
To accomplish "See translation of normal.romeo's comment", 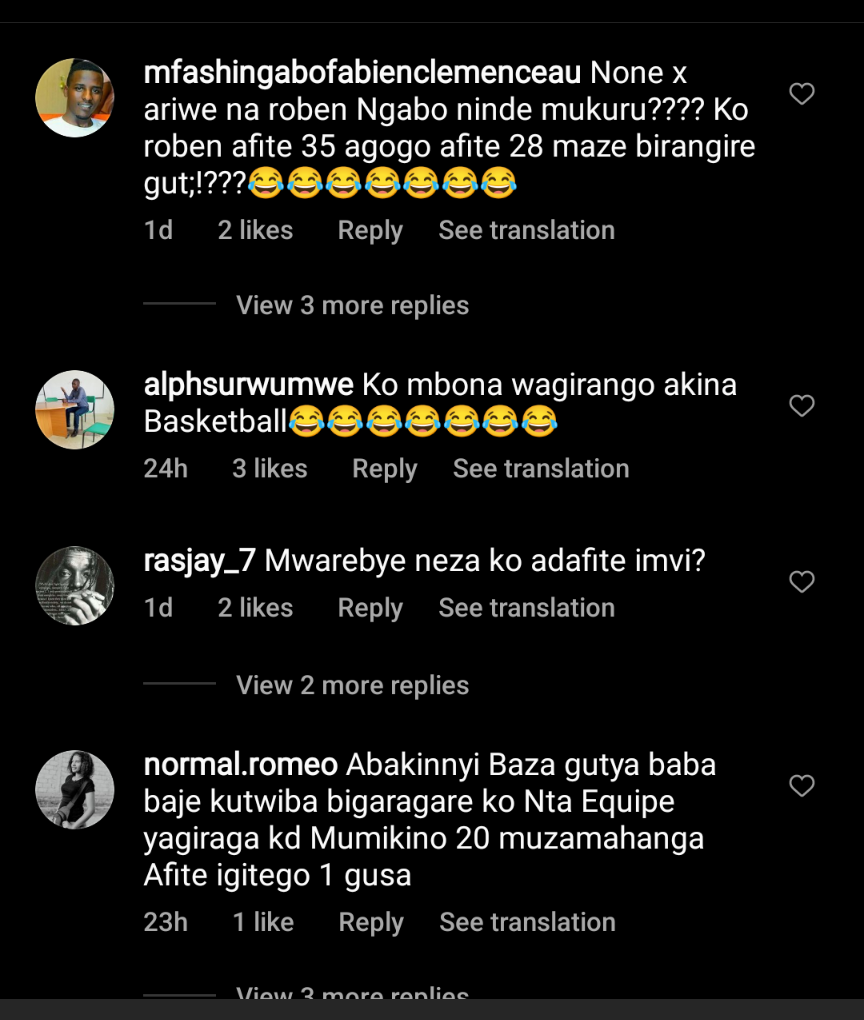I will (x=527, y=922).
